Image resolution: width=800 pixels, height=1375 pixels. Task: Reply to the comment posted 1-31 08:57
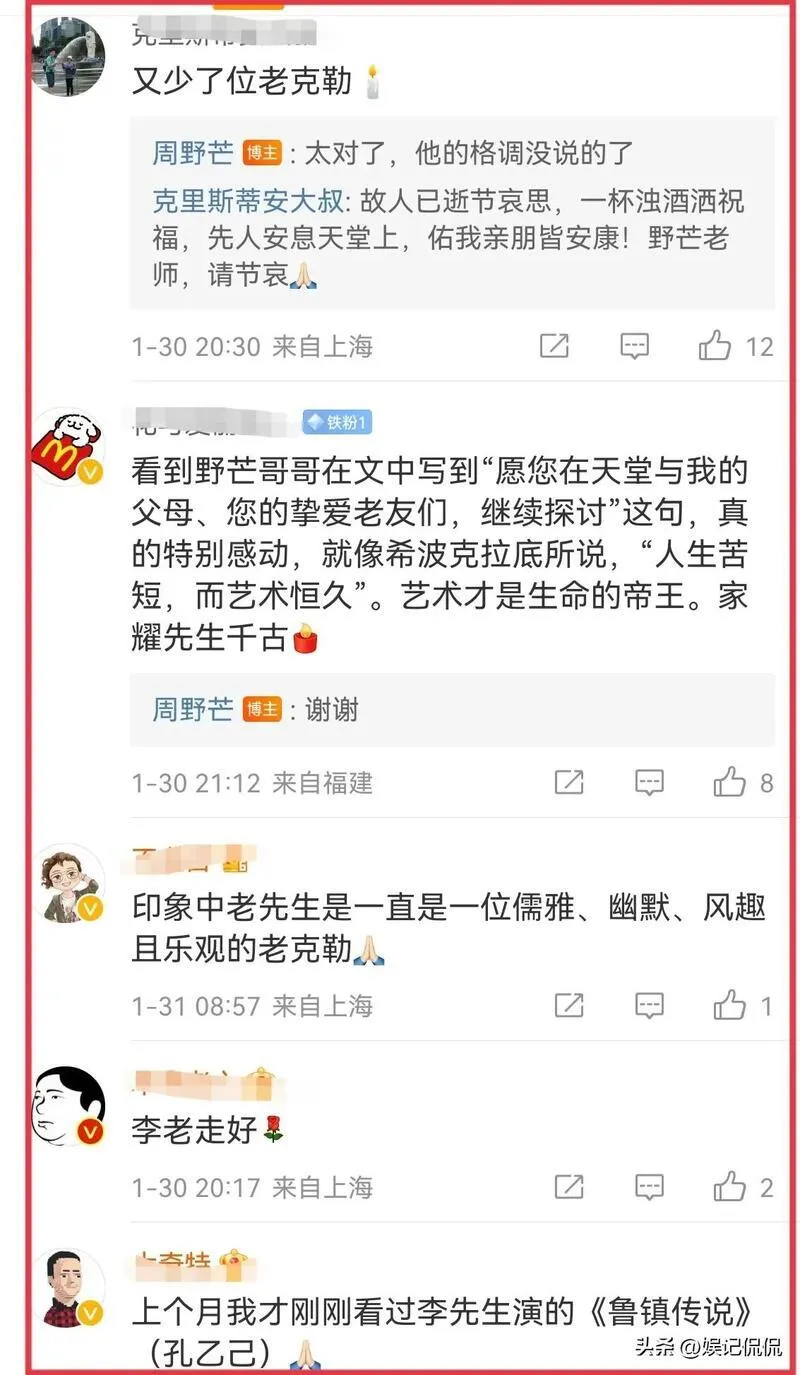pyautogui.click(x=649, y=1005)
